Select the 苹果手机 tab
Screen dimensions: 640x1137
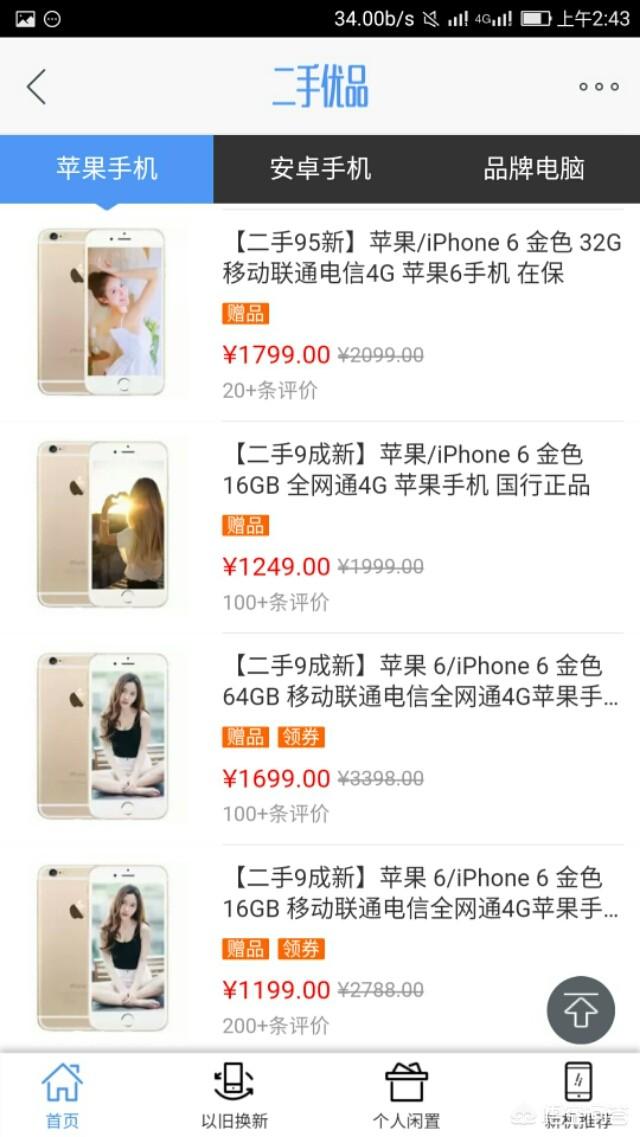107,168
